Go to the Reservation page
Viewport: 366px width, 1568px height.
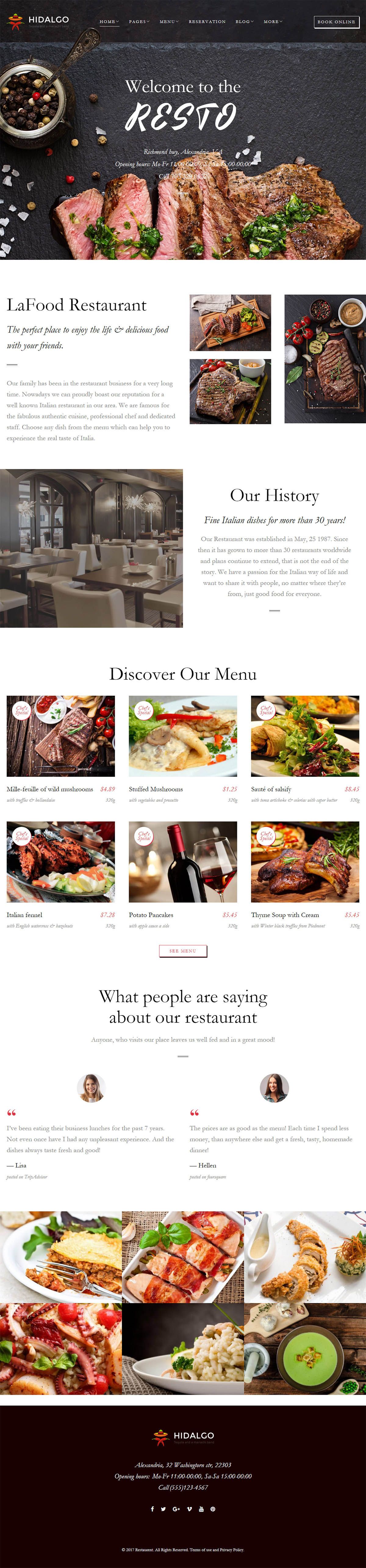point(207,21)
